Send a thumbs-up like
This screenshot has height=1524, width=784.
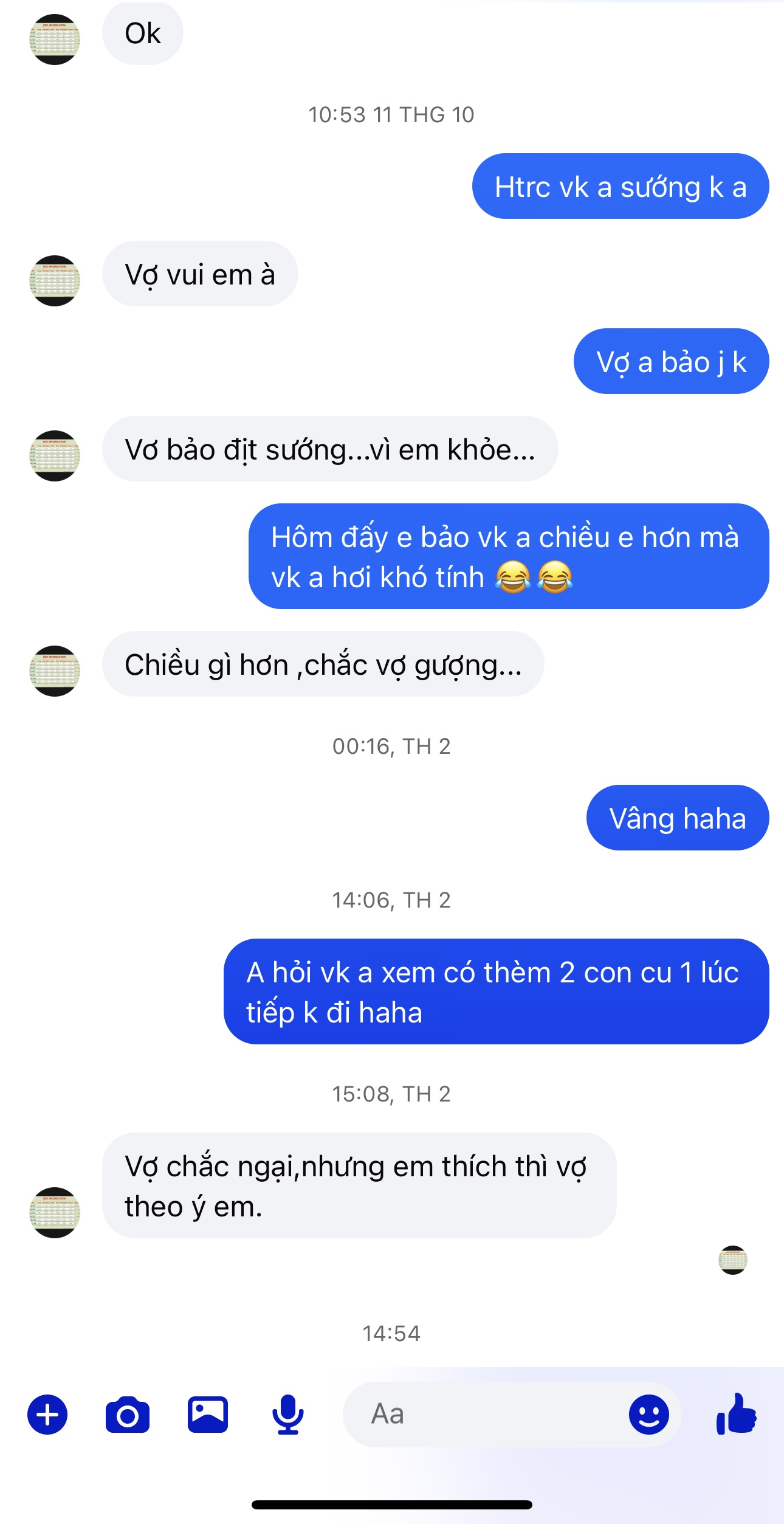(737, 1414)
